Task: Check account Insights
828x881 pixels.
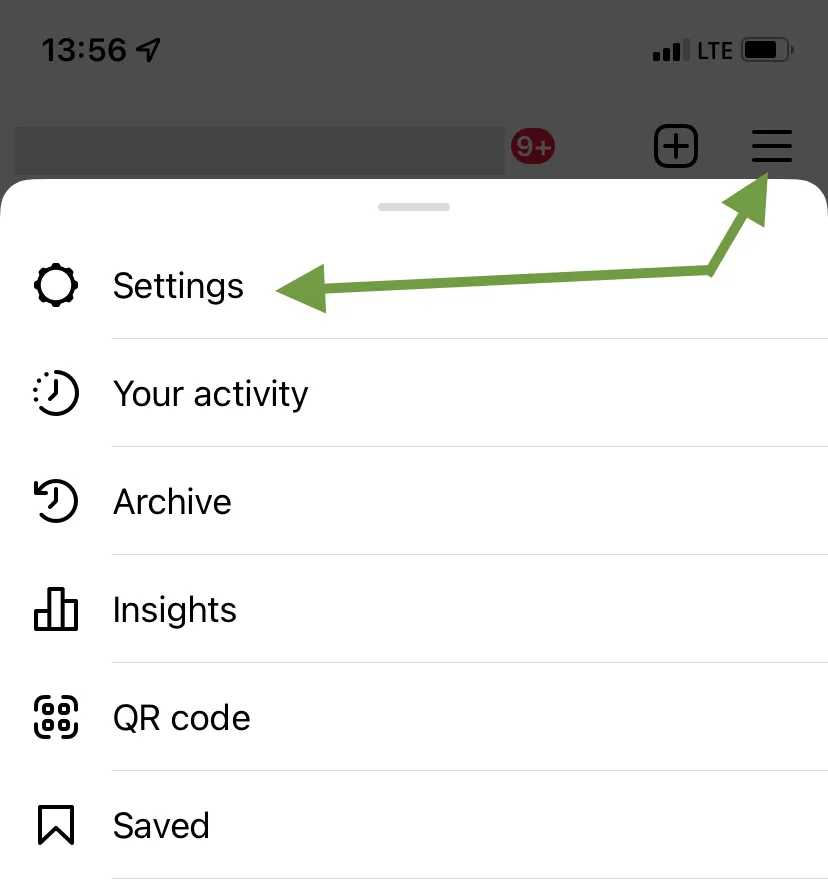Action: click(175, 610)
